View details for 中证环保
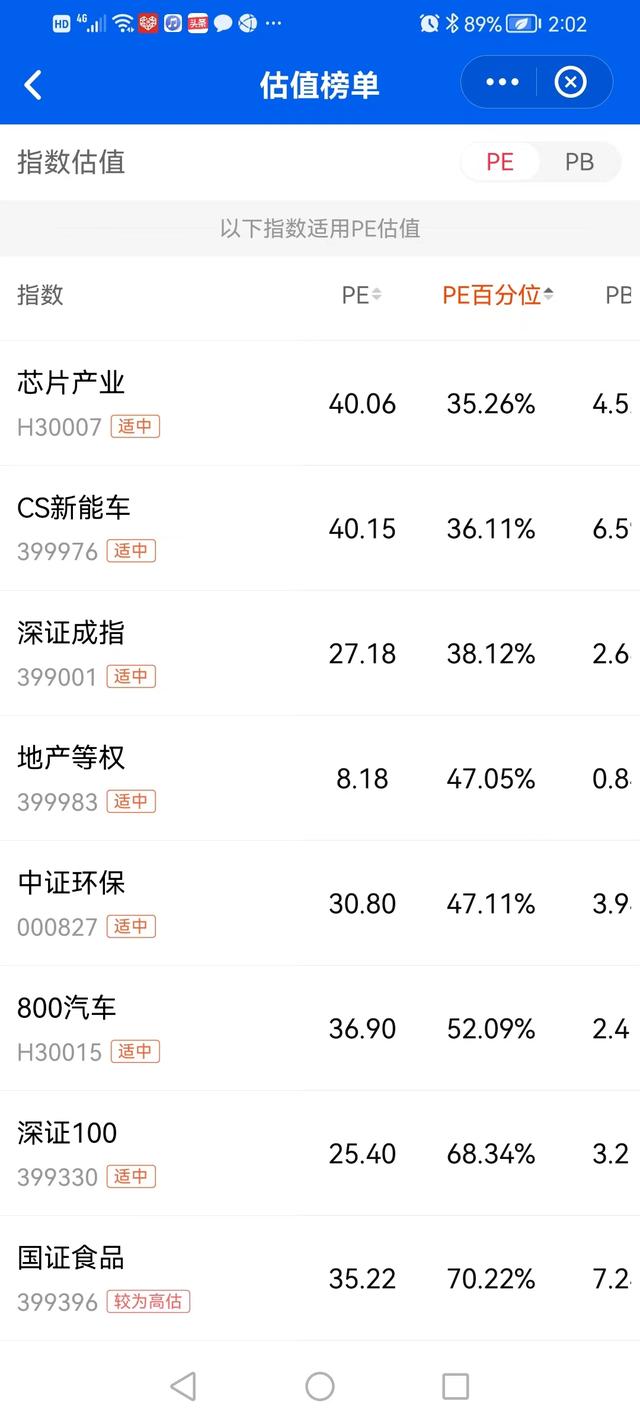Image resolution: width=640 pixels, height=1422 pixels. pos(320,903)
